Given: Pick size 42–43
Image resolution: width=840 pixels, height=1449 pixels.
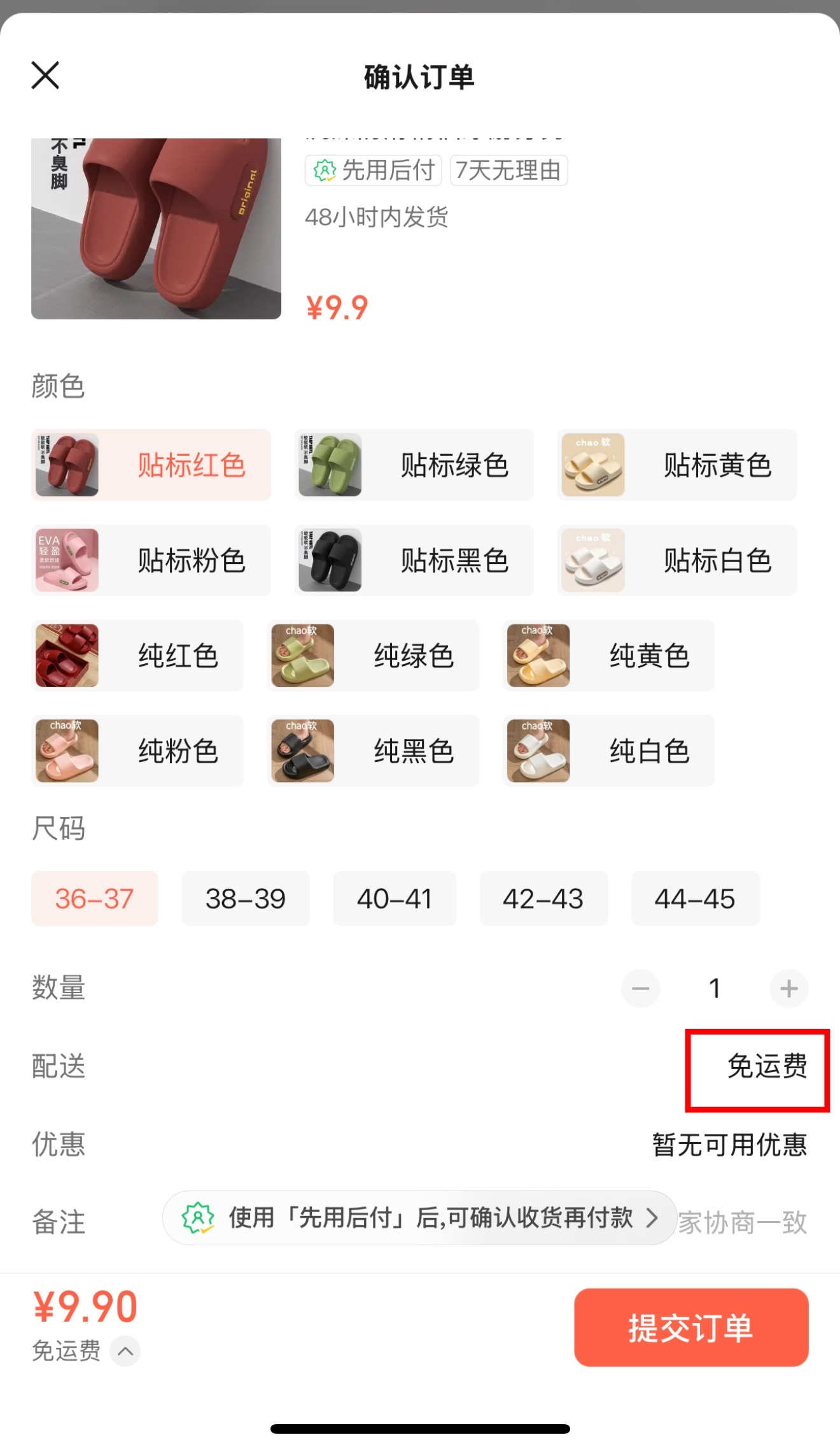Looking at the screenshot, I should coord(543,898).
